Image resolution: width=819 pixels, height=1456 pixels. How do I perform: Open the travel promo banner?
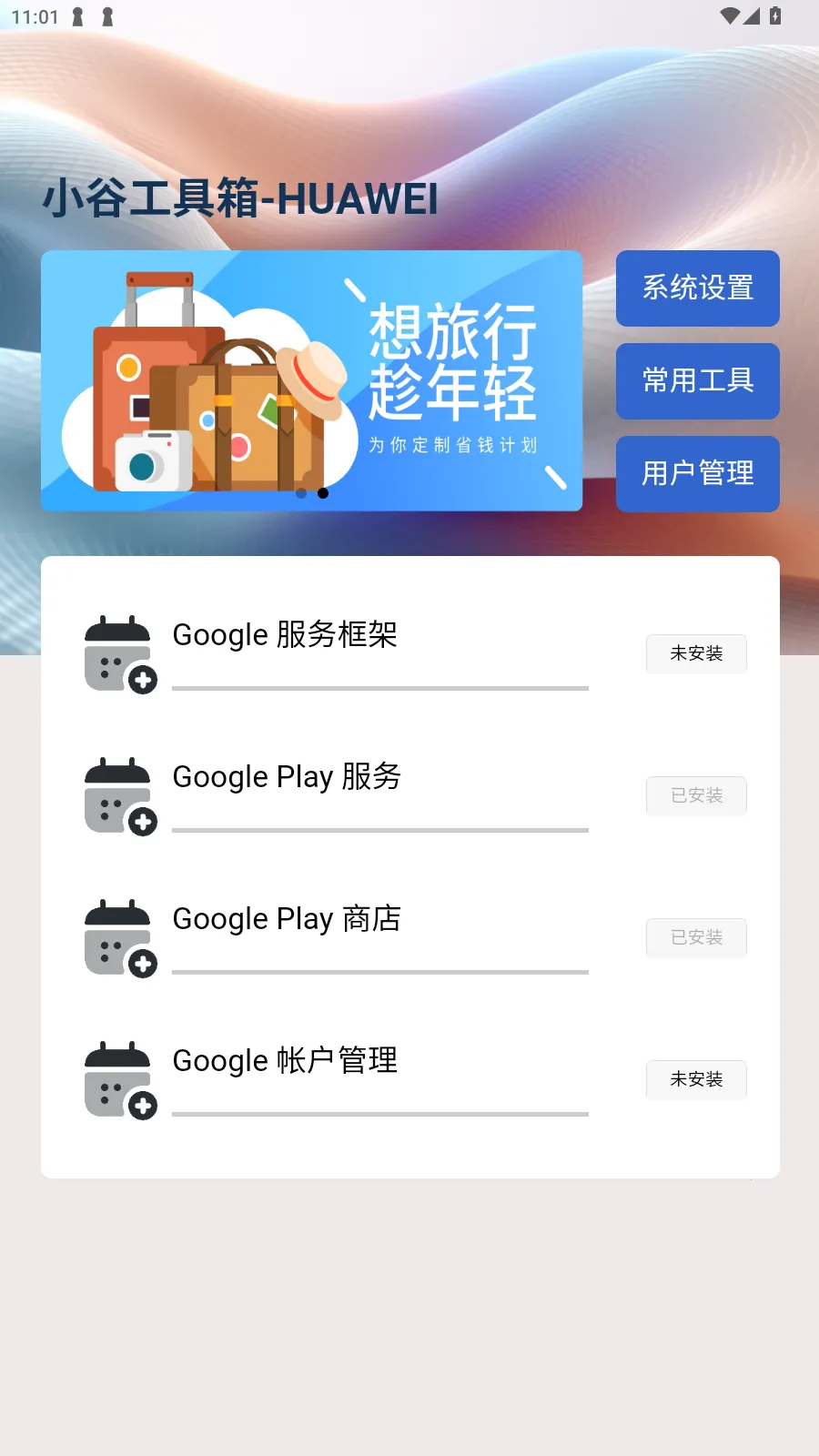coord(311,380)
